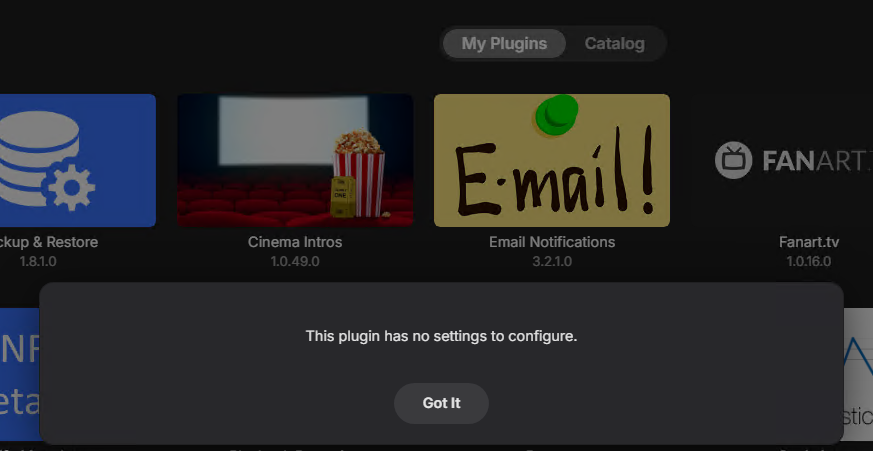Open the Email Notifications plugin

tap(551, 160)
